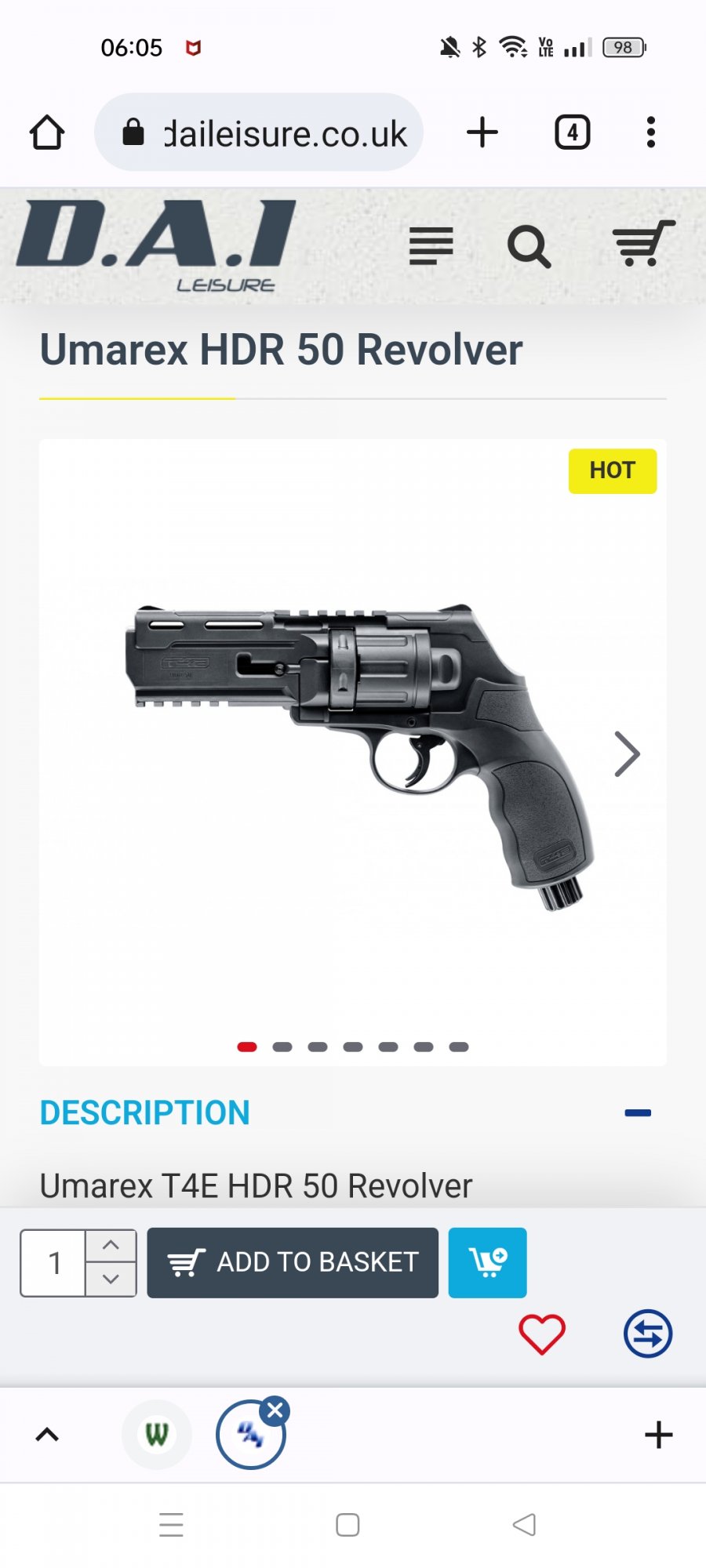Open a new browser tab
The height and width of the screenshot is (1568, 706).
click(x=482, y=132)
